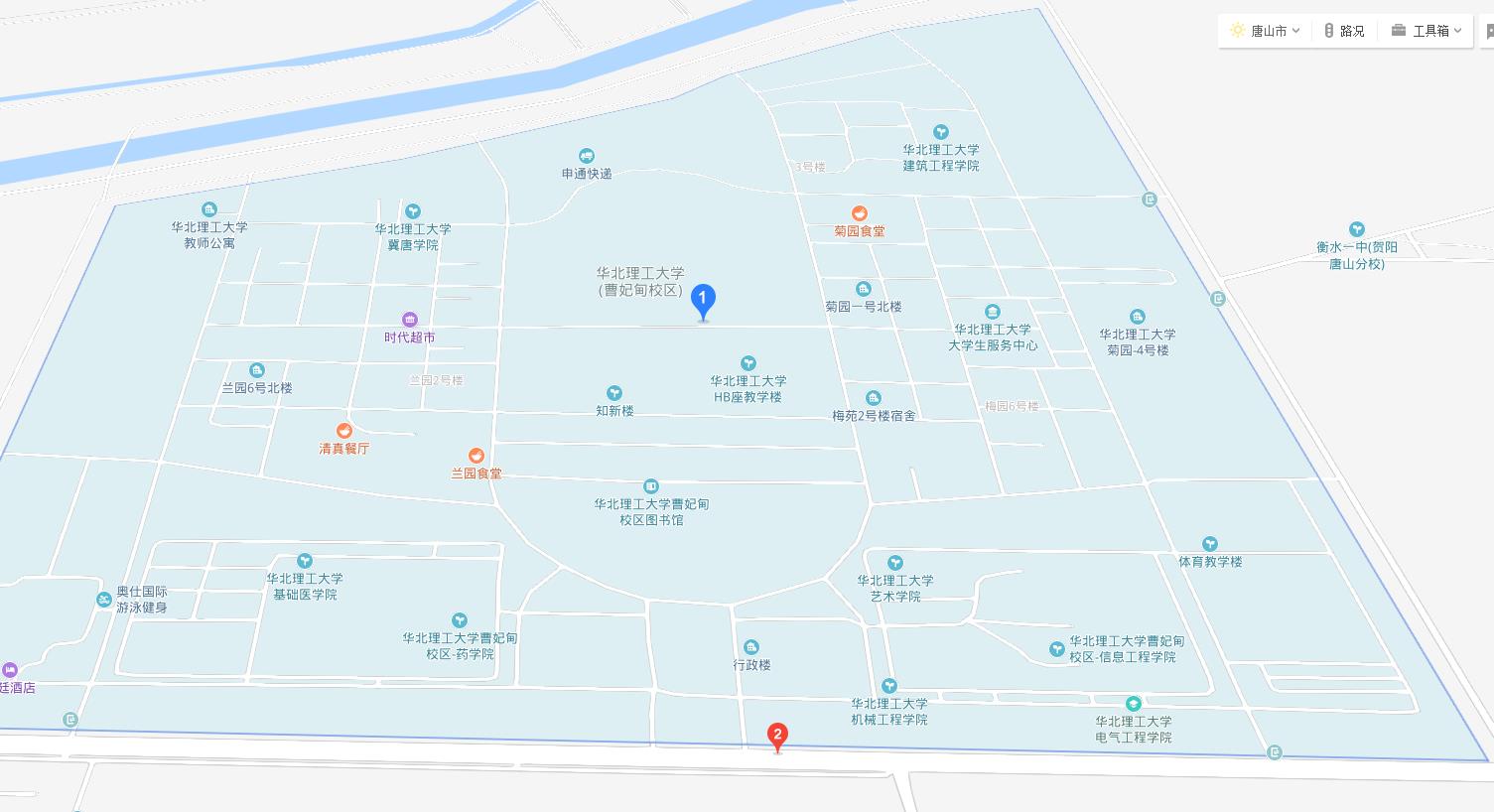Select the 行政楼 building marker

pos(751,648)
